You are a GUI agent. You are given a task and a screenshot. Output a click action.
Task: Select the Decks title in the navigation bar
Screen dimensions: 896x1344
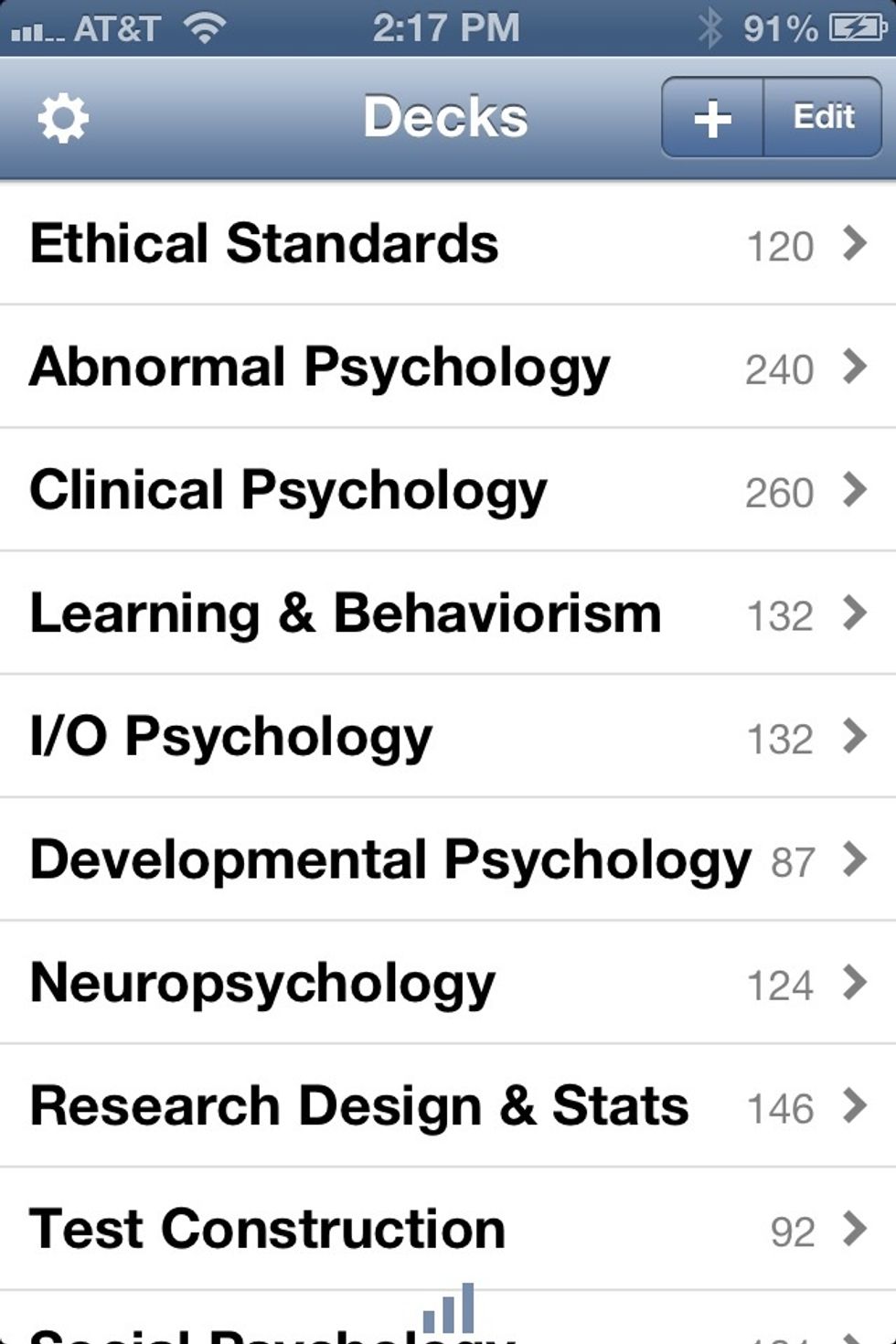[x=445, y=115]
